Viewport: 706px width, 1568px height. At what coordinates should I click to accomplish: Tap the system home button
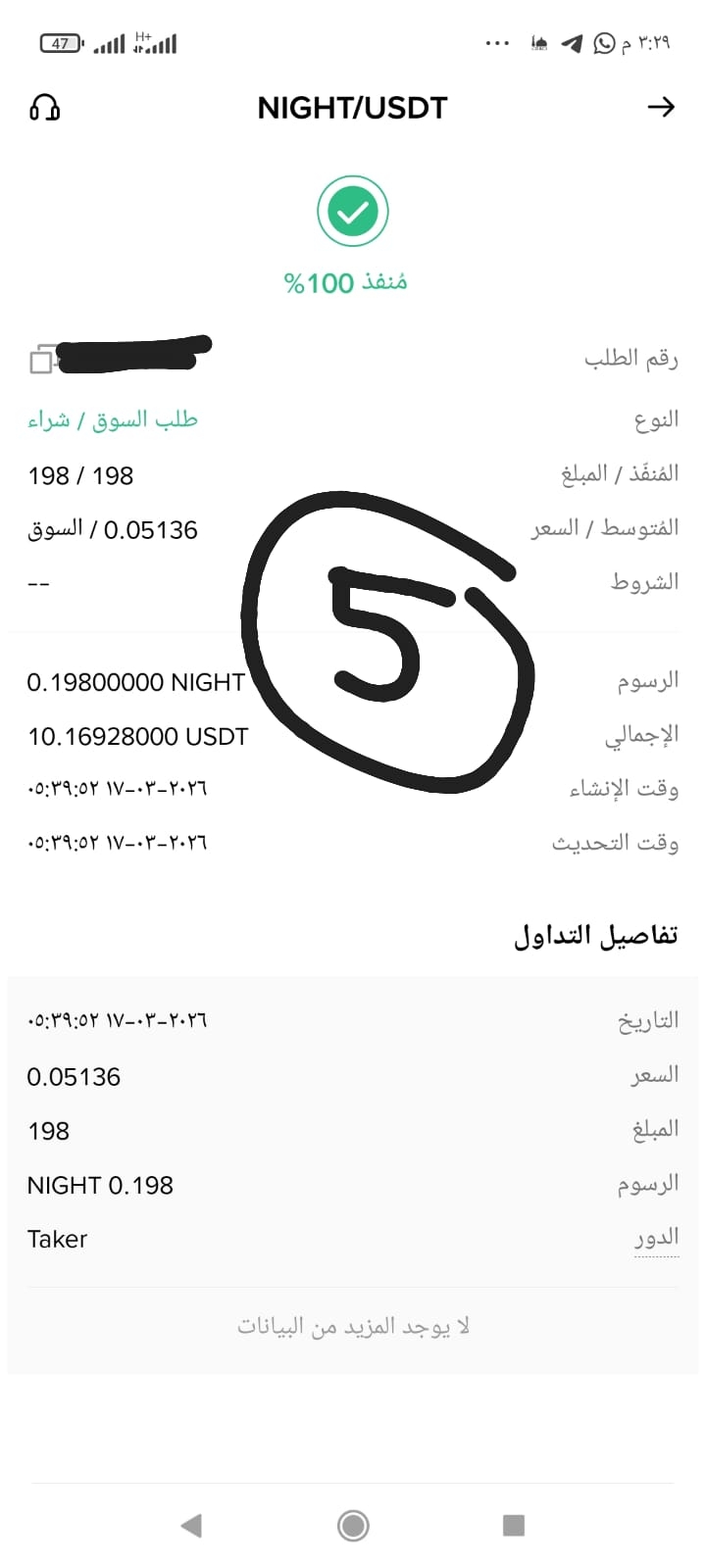point(353,1525)
